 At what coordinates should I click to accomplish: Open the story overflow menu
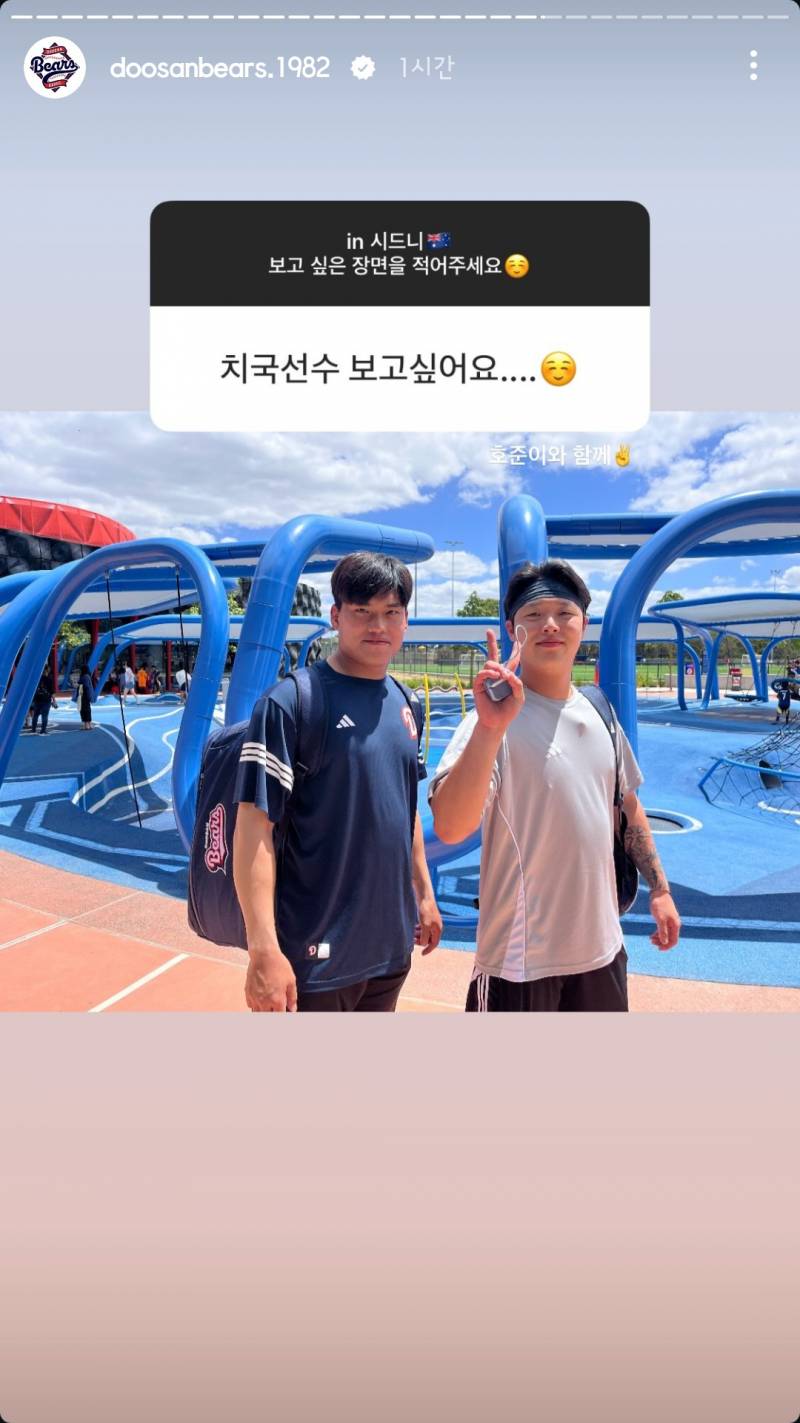point(753,66)
